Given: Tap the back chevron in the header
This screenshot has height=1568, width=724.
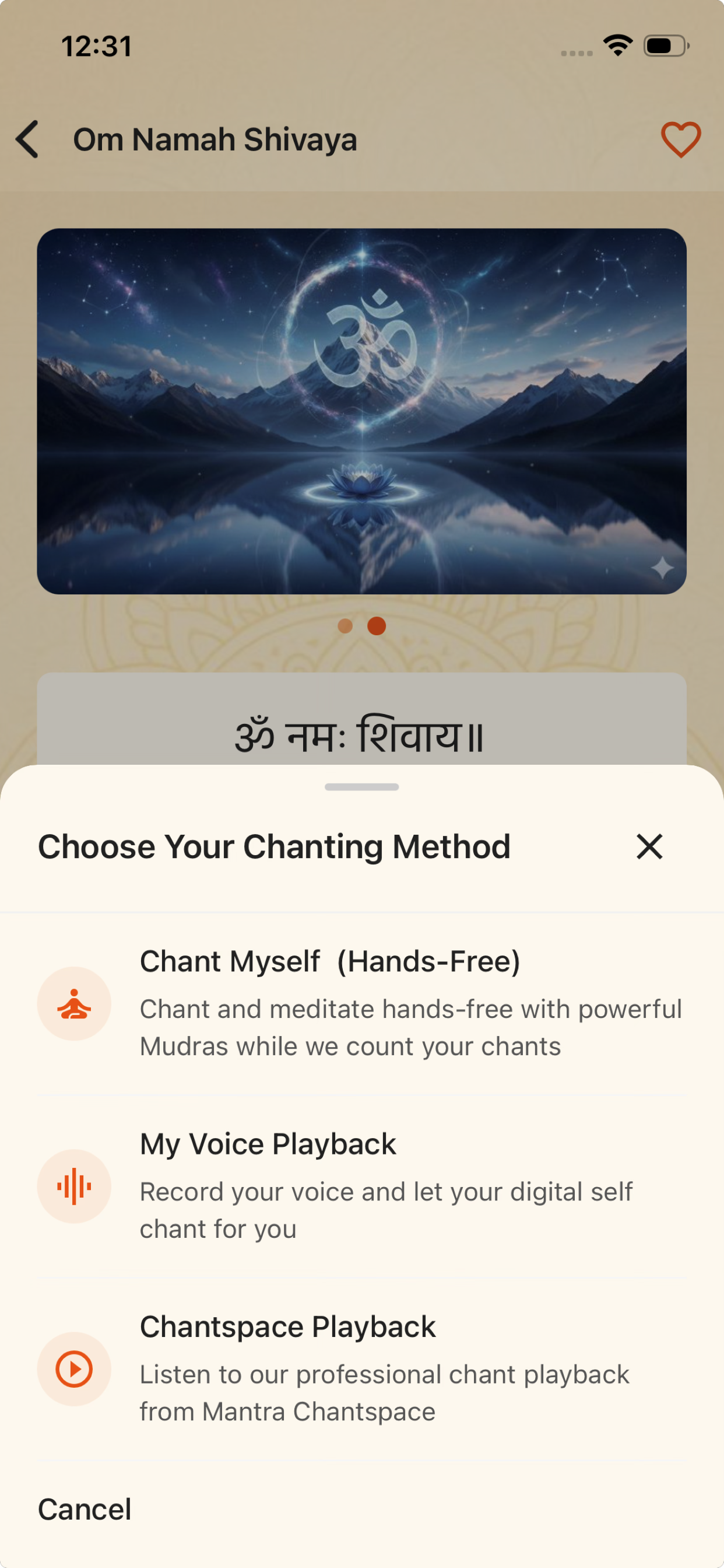Looking at the screenshot, I should coord(27,139).
